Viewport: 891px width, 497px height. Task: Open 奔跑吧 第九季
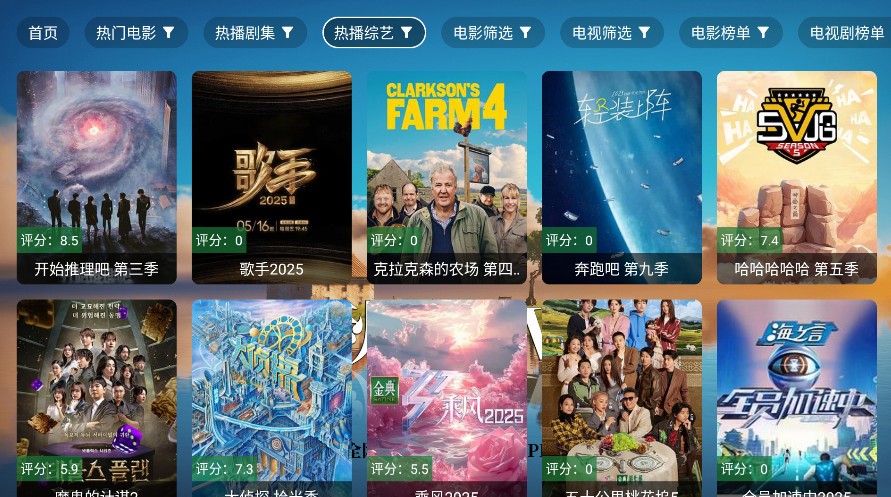(x=622, y=177)
